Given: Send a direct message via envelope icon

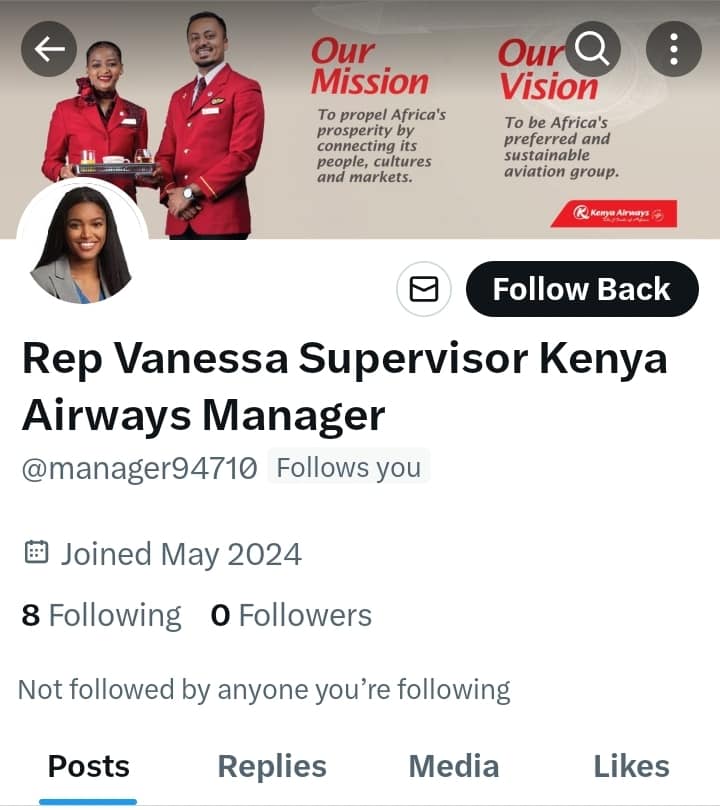Looking at the screenshot, I should tap(424, 289).
